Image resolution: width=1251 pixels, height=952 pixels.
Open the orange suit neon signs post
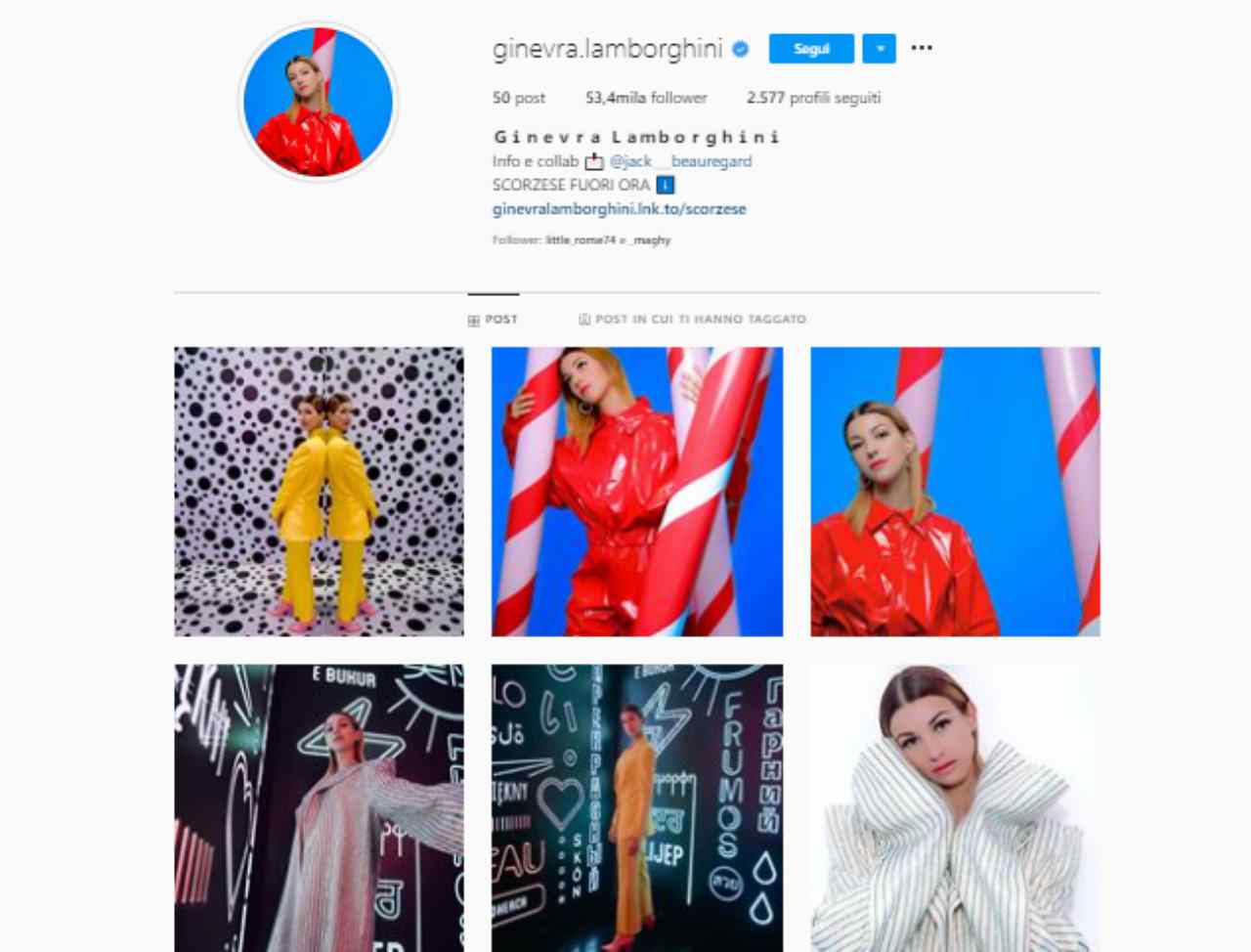(x=637, y=808)
